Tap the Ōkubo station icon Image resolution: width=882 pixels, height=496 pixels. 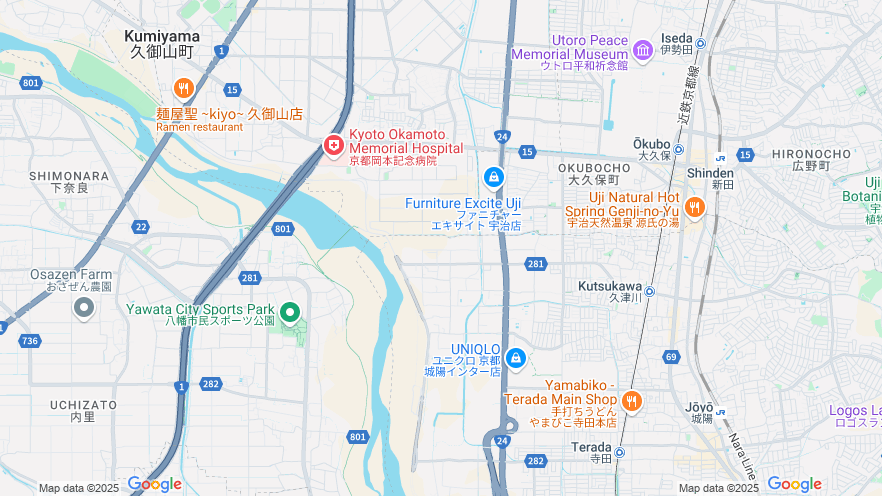[678, 149]
